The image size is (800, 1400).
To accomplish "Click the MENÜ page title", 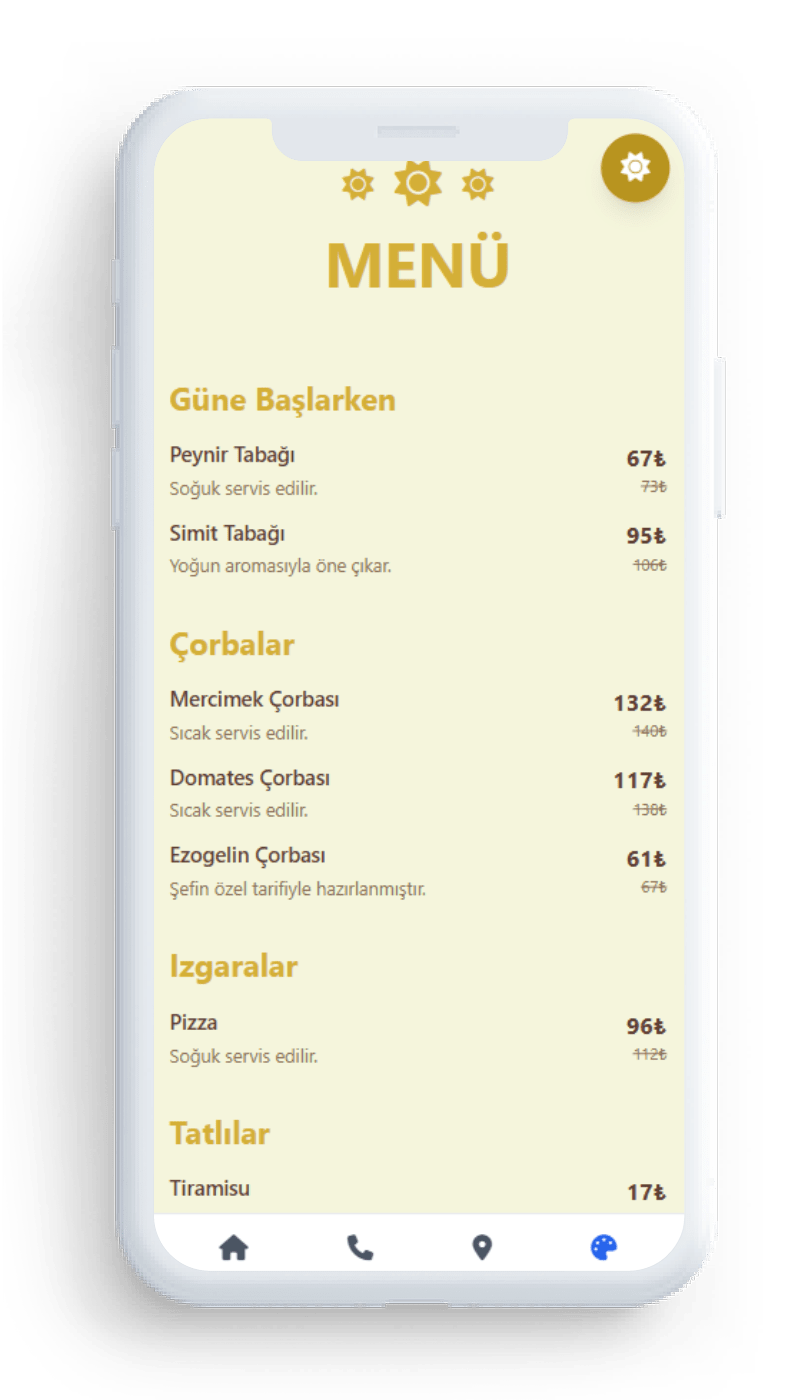I will click(417, 263).
